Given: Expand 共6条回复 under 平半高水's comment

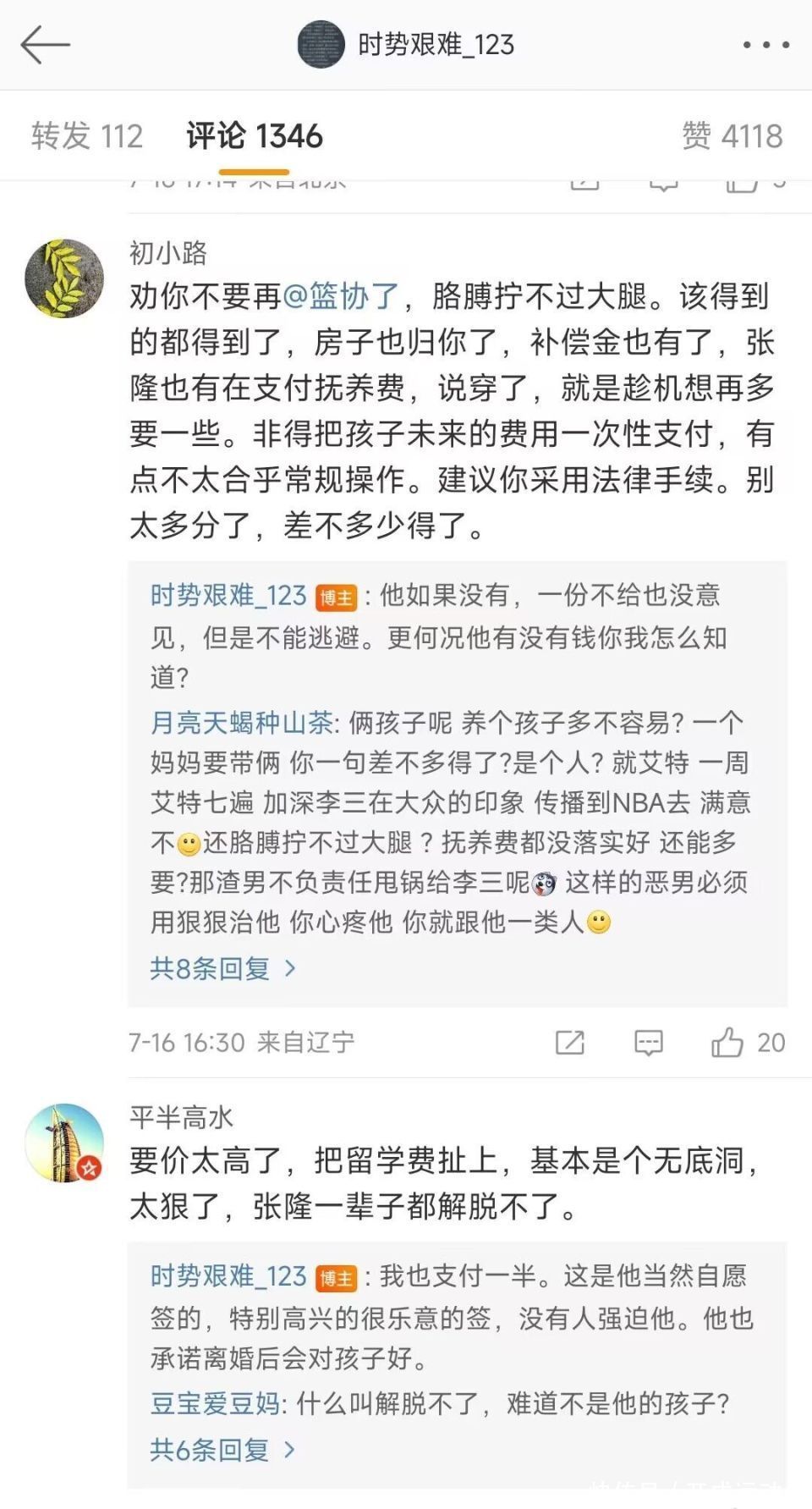Looking at the screenshot, I should coord(222,1451).
